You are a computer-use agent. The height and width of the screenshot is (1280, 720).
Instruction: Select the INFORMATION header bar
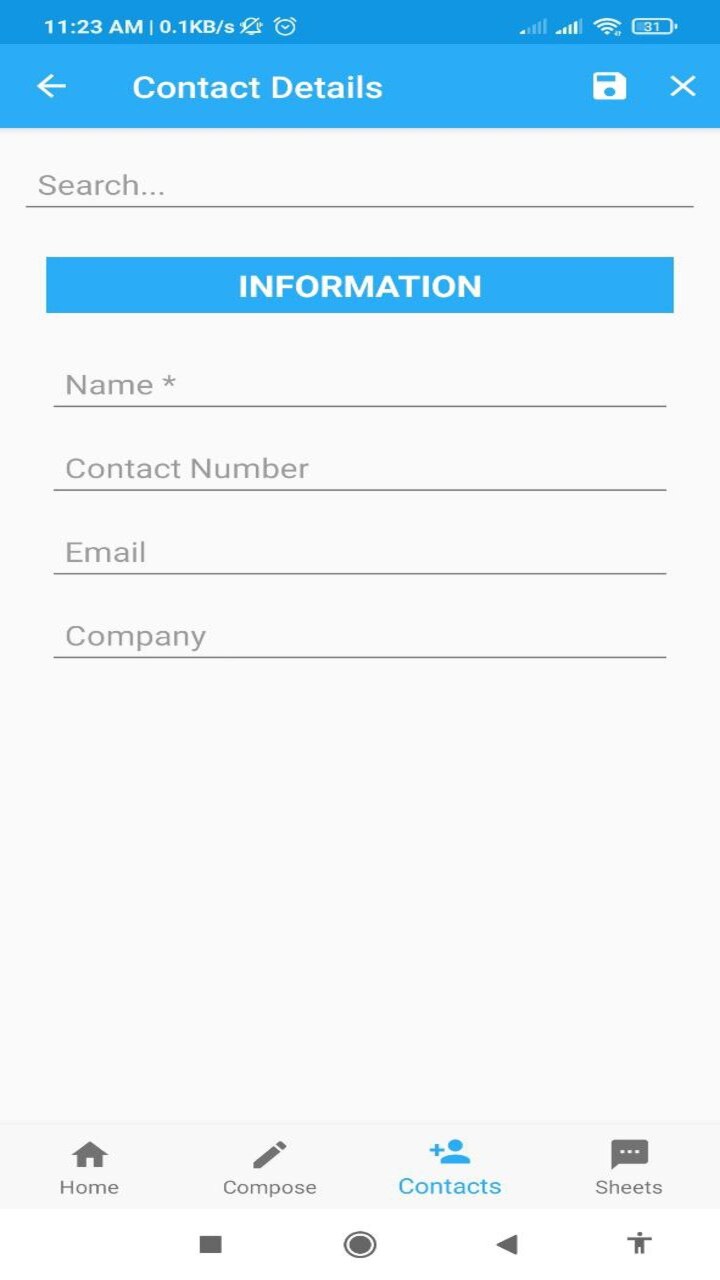[x=360, y=285]
